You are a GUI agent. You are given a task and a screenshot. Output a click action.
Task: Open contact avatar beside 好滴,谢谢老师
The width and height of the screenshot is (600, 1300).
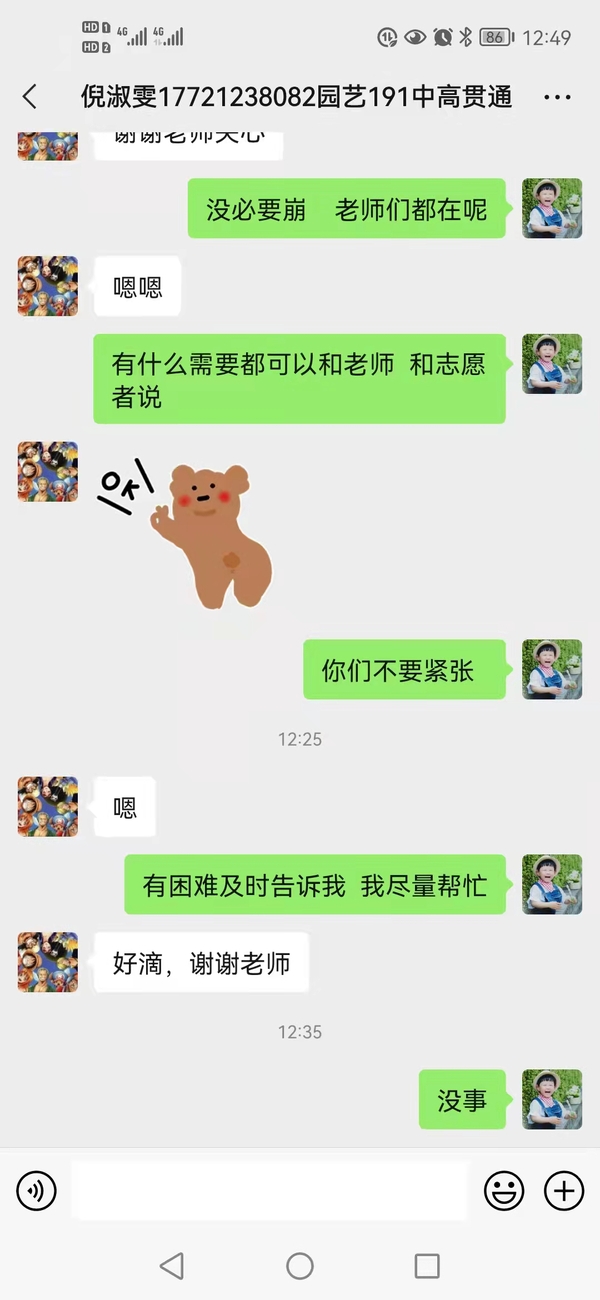47,962
